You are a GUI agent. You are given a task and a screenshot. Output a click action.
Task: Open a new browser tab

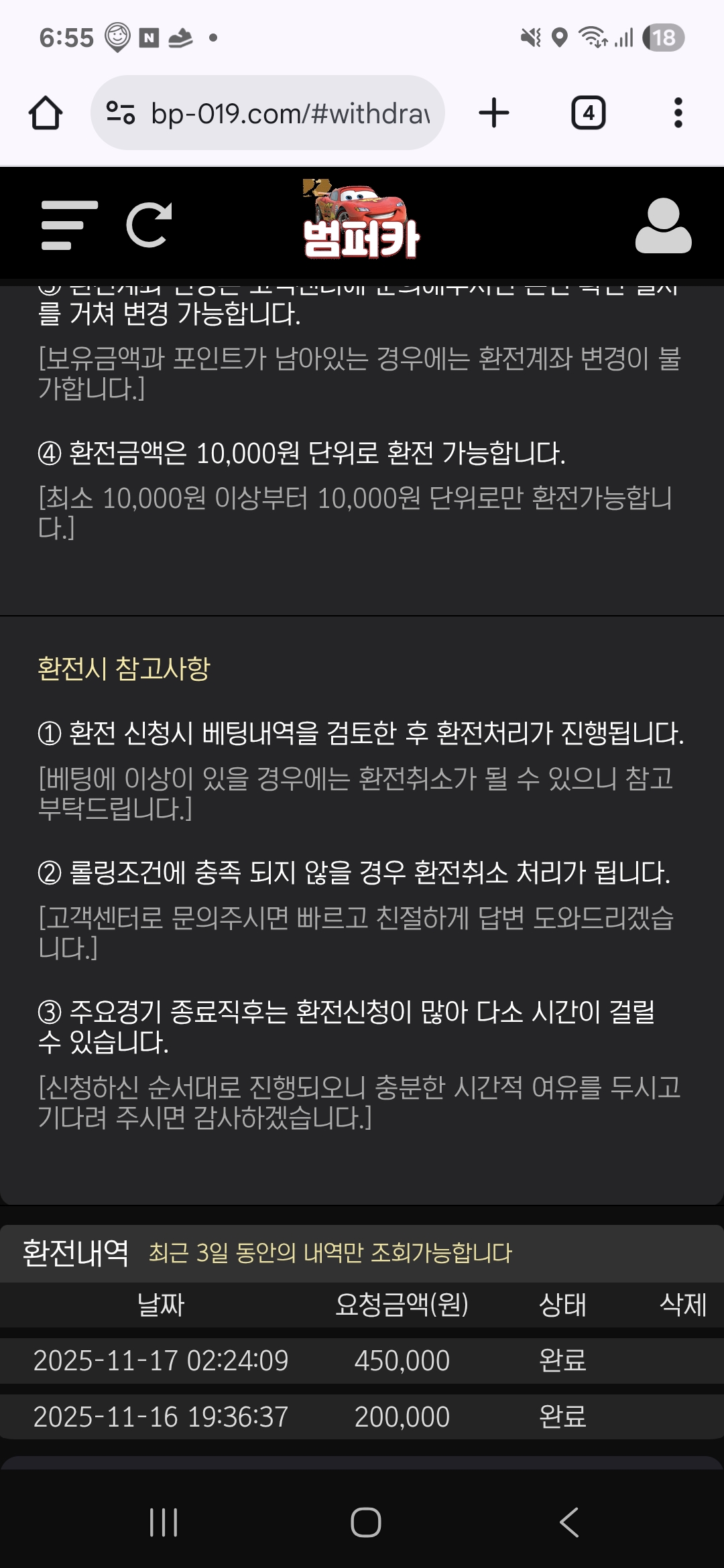click(494, 113)
